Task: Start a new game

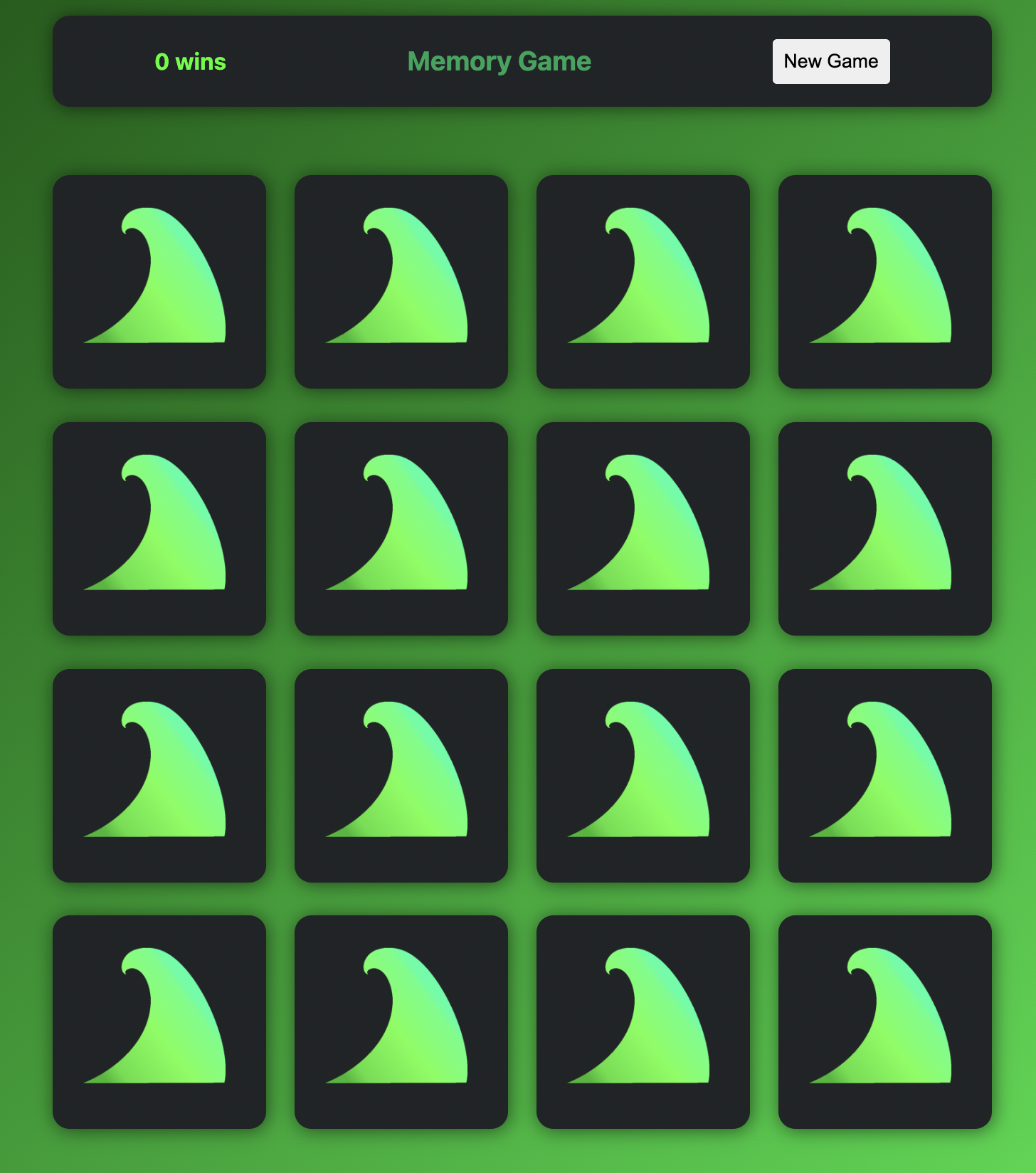Action: [830, 61]
